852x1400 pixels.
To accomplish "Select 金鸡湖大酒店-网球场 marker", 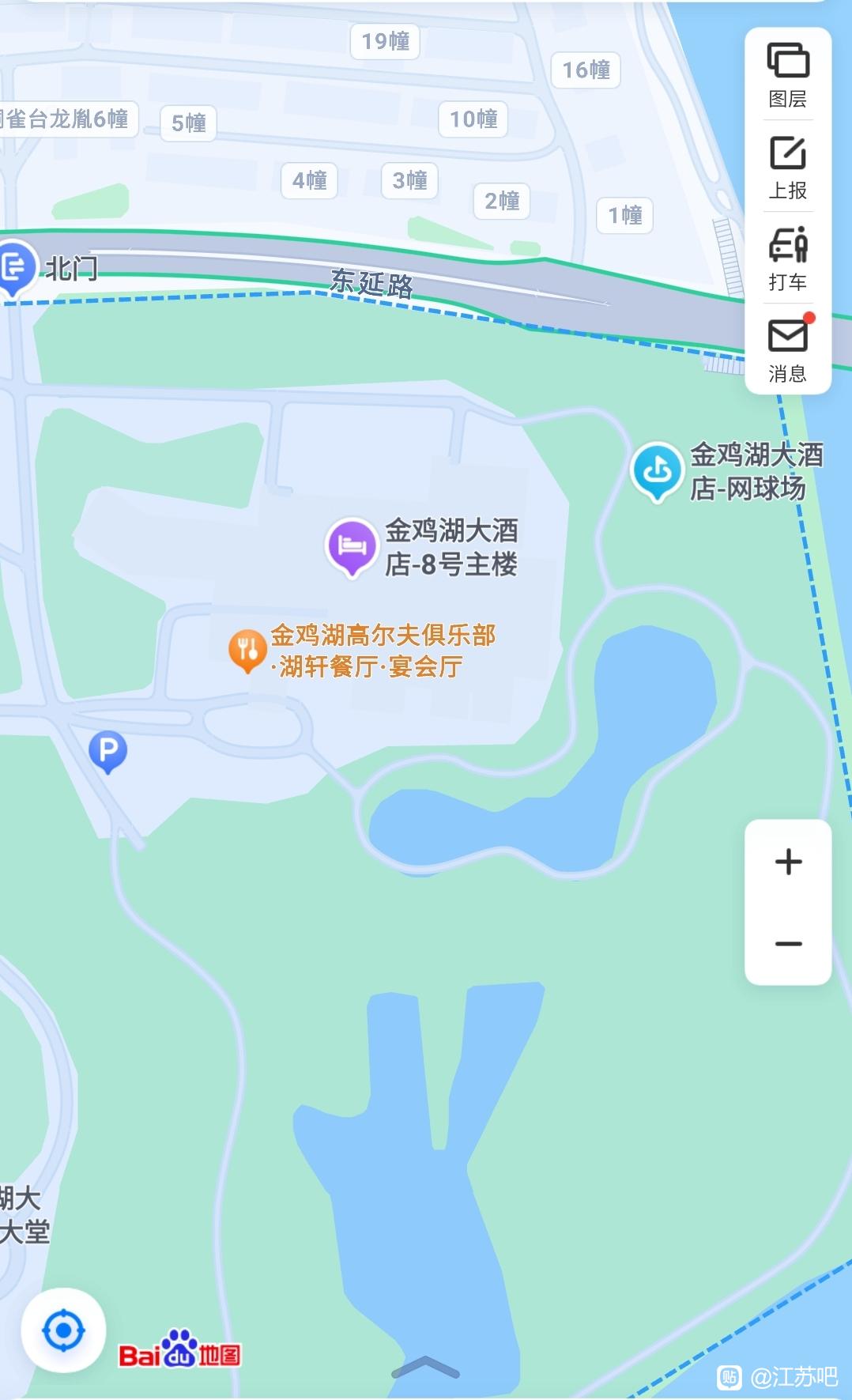I will pyautogui.click(x=657, y=471).
